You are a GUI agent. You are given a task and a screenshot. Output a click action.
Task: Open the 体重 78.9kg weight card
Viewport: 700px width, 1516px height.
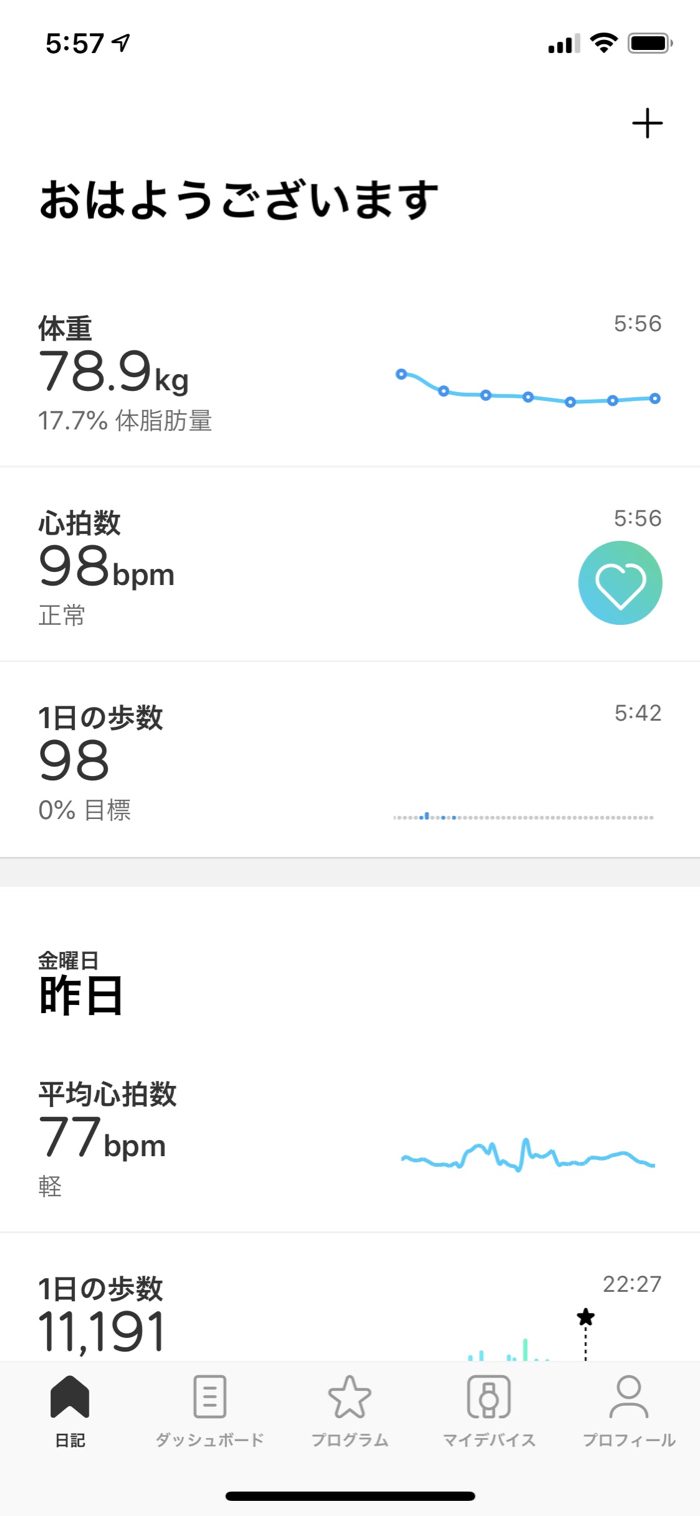point(350,370)
